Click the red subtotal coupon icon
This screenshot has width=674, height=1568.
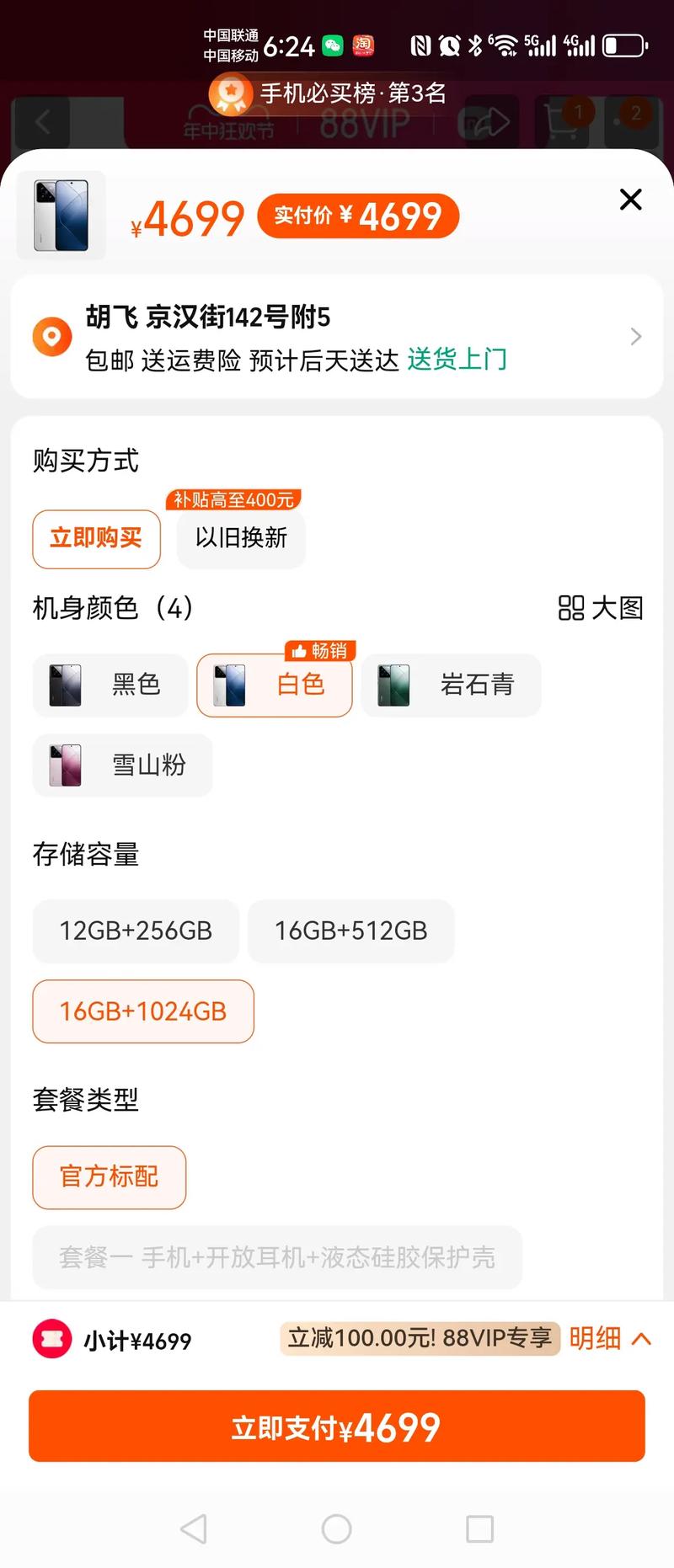pyautogui.click(x=51, y=1339)
